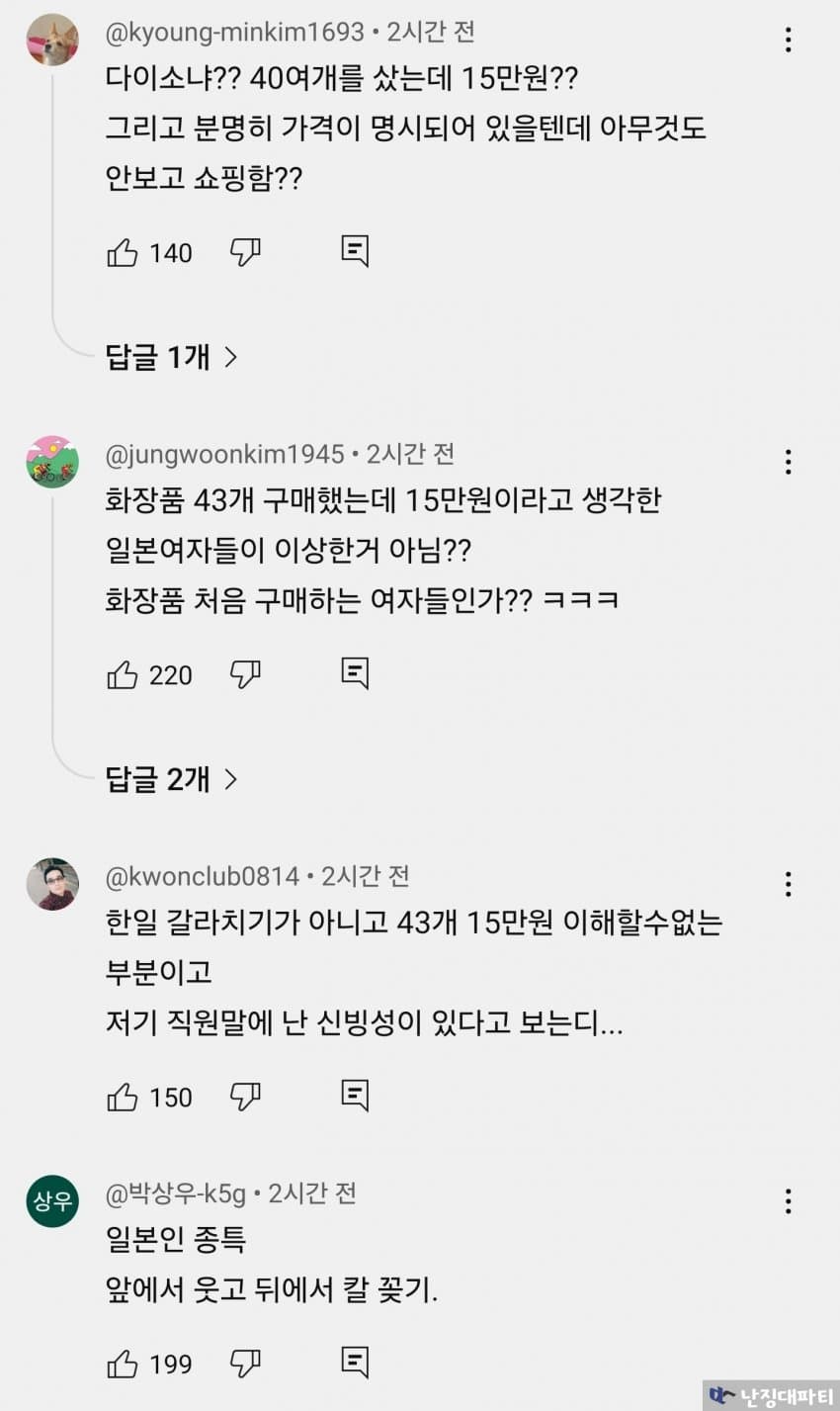Reply to @kyoung-minkim1693's comment
The height and width of the screenshot is (1411, 840).
tap(355, 251)
